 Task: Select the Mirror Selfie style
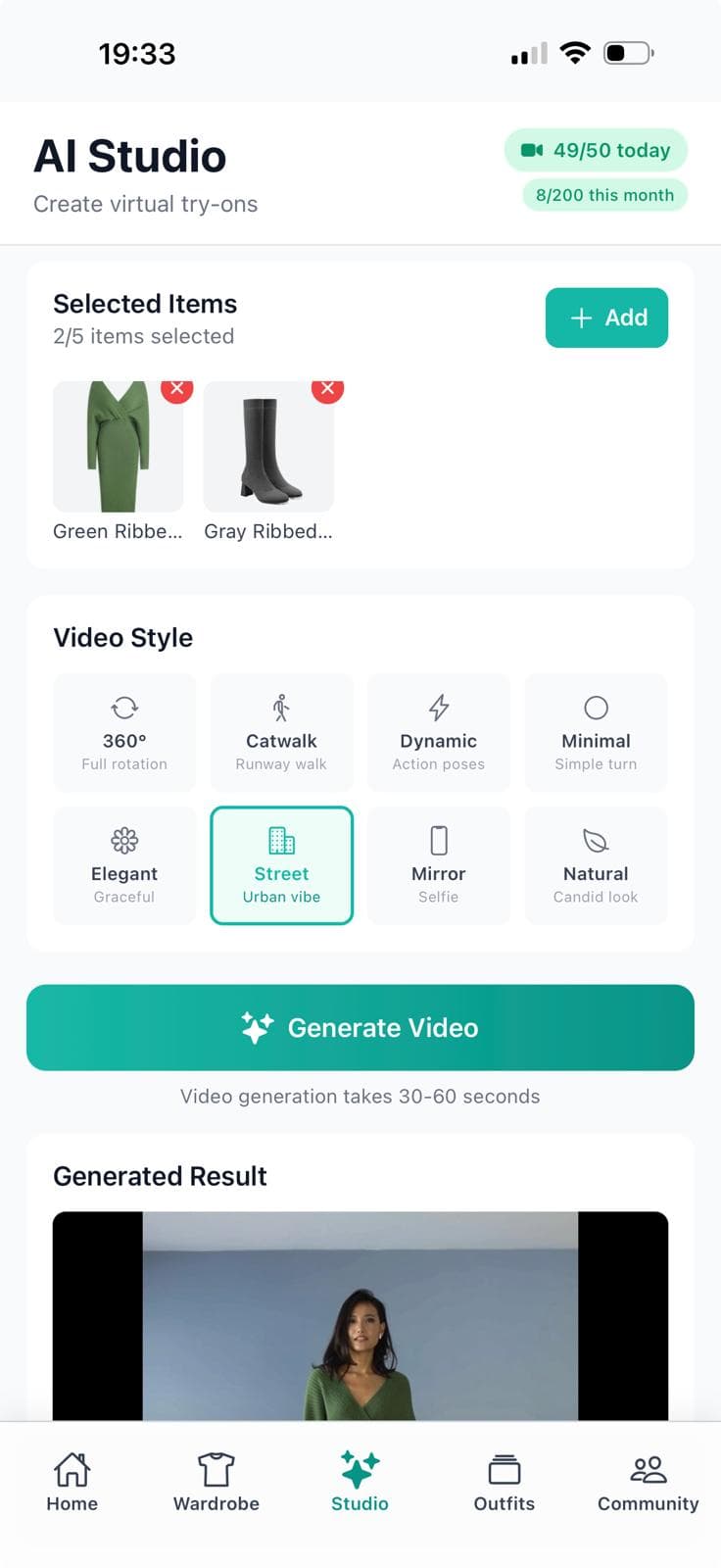(438, 865)
